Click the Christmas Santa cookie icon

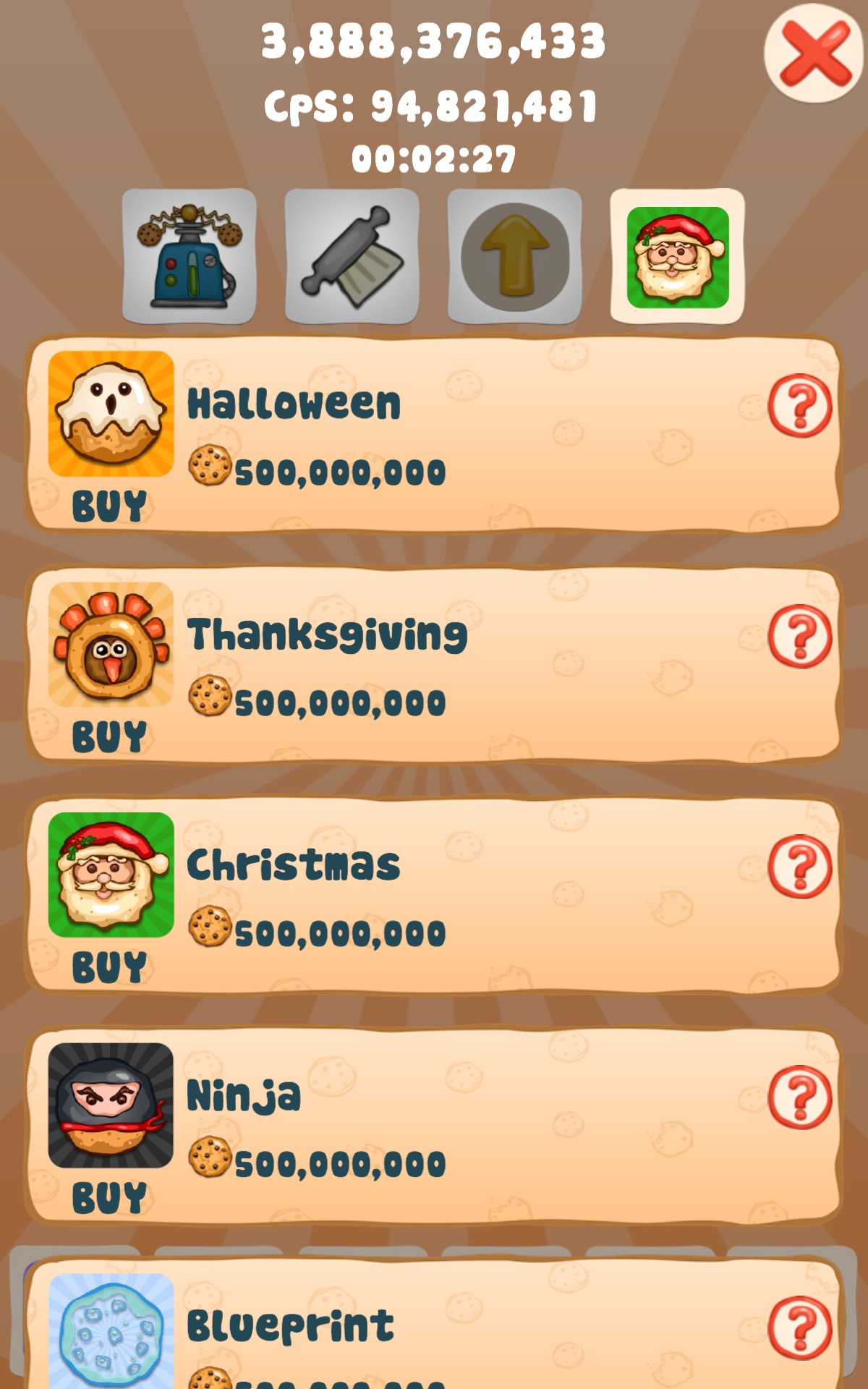tap(107, 875)
